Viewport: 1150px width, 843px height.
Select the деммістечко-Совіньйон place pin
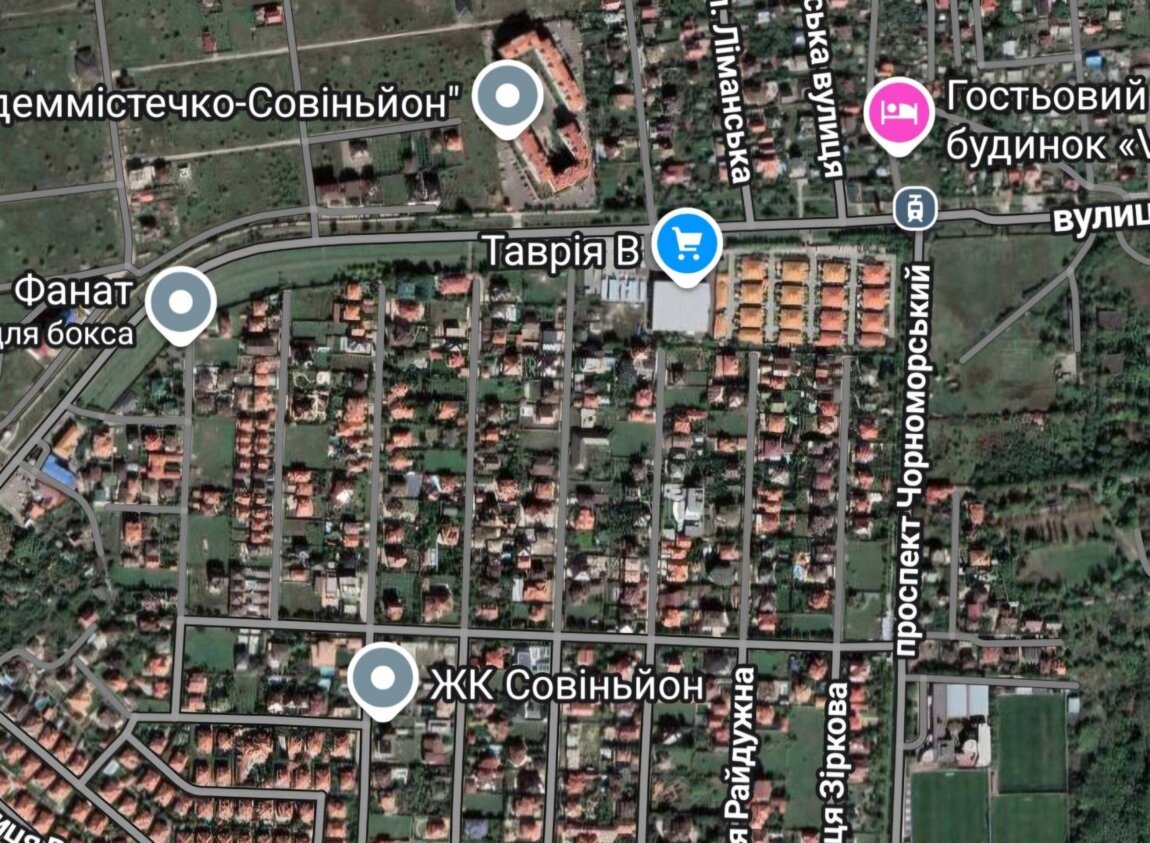507,97
